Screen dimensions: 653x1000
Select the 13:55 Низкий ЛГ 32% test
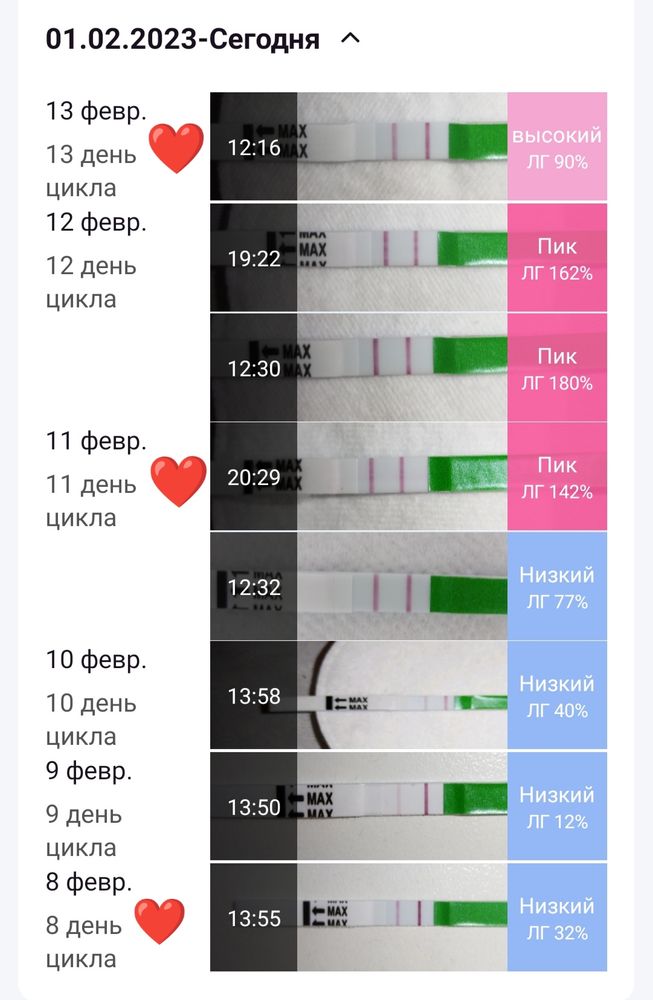pyautogui.click(x=408, y=917)
